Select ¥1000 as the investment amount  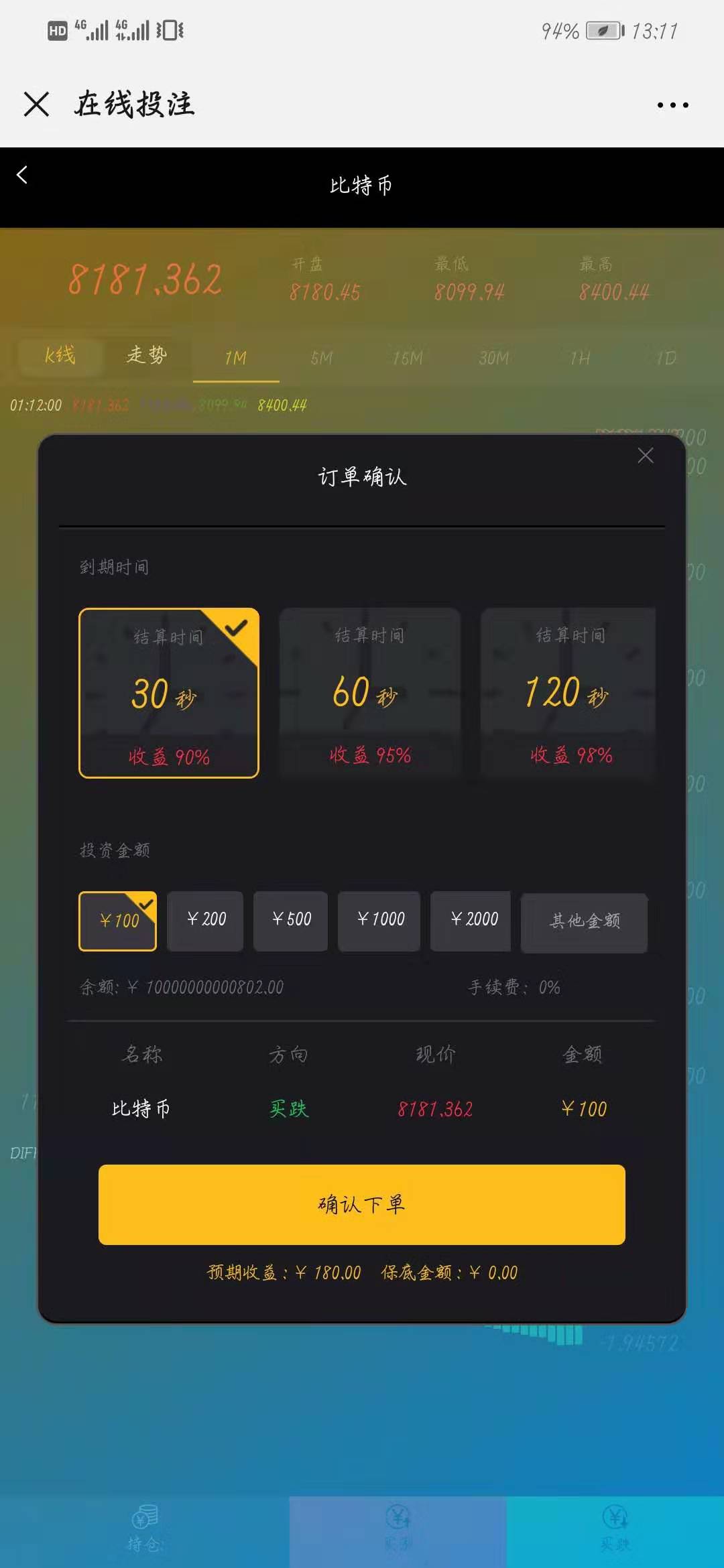[379, 921]
